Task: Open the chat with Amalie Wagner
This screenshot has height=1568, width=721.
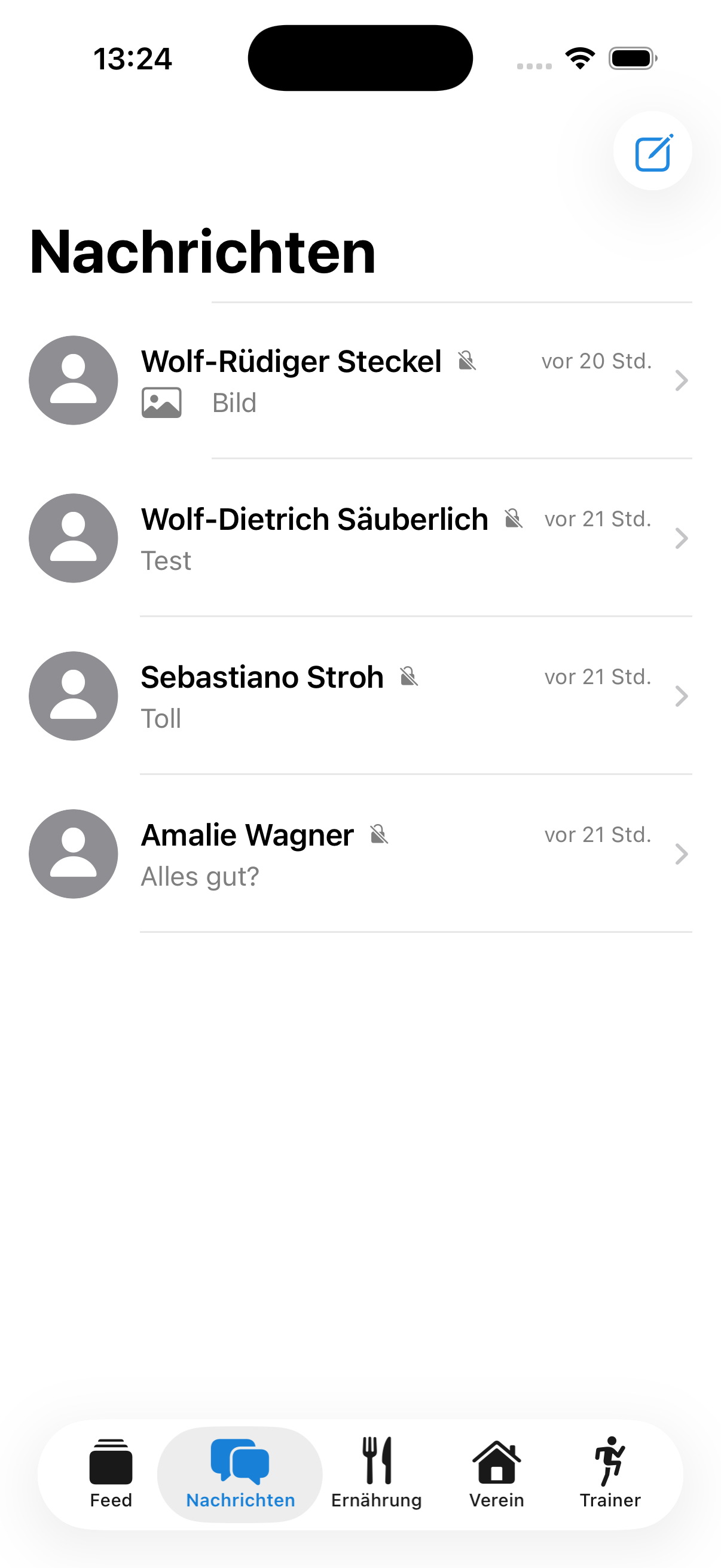Action: coord(359,853)
